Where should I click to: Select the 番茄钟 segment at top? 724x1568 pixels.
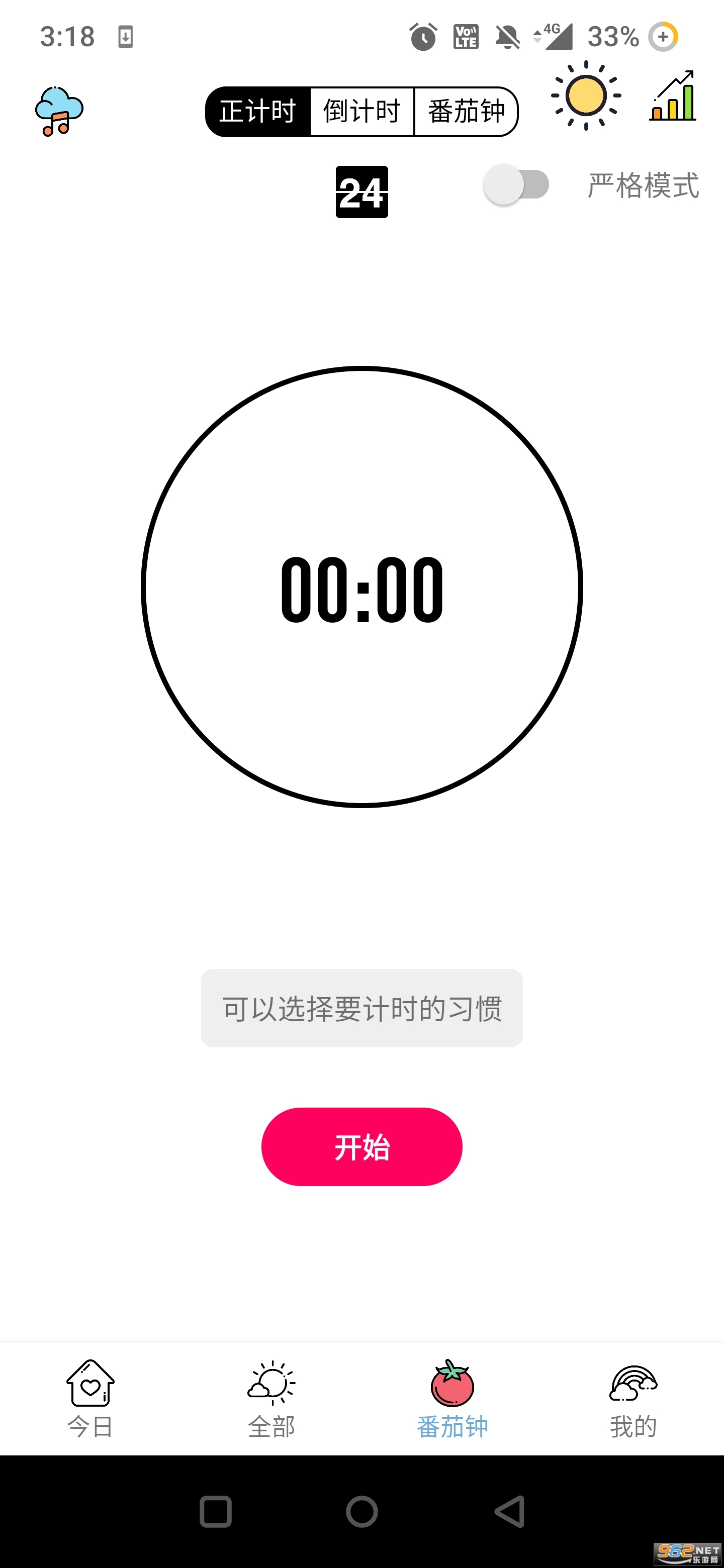coord(466,112)
